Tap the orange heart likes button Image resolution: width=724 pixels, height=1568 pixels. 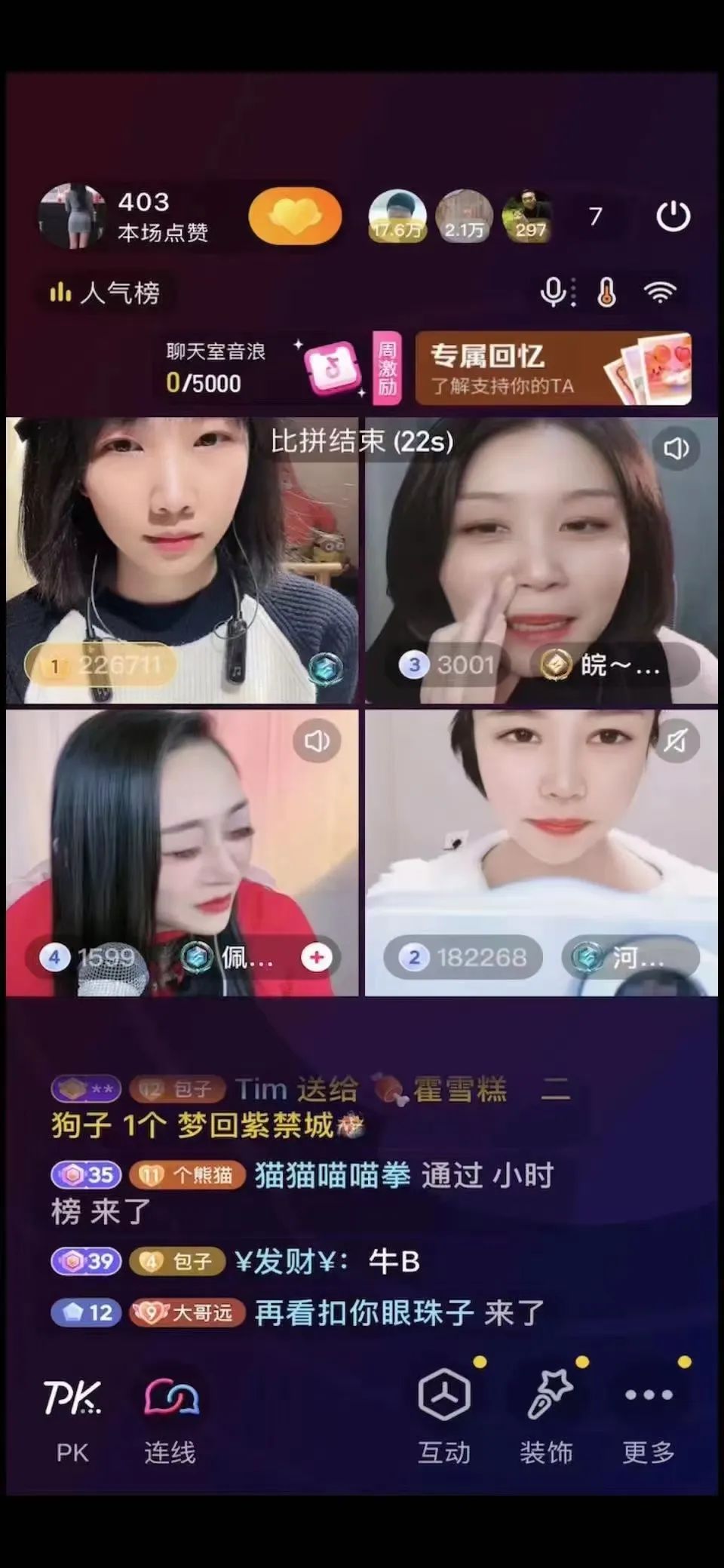pos(295,216)
